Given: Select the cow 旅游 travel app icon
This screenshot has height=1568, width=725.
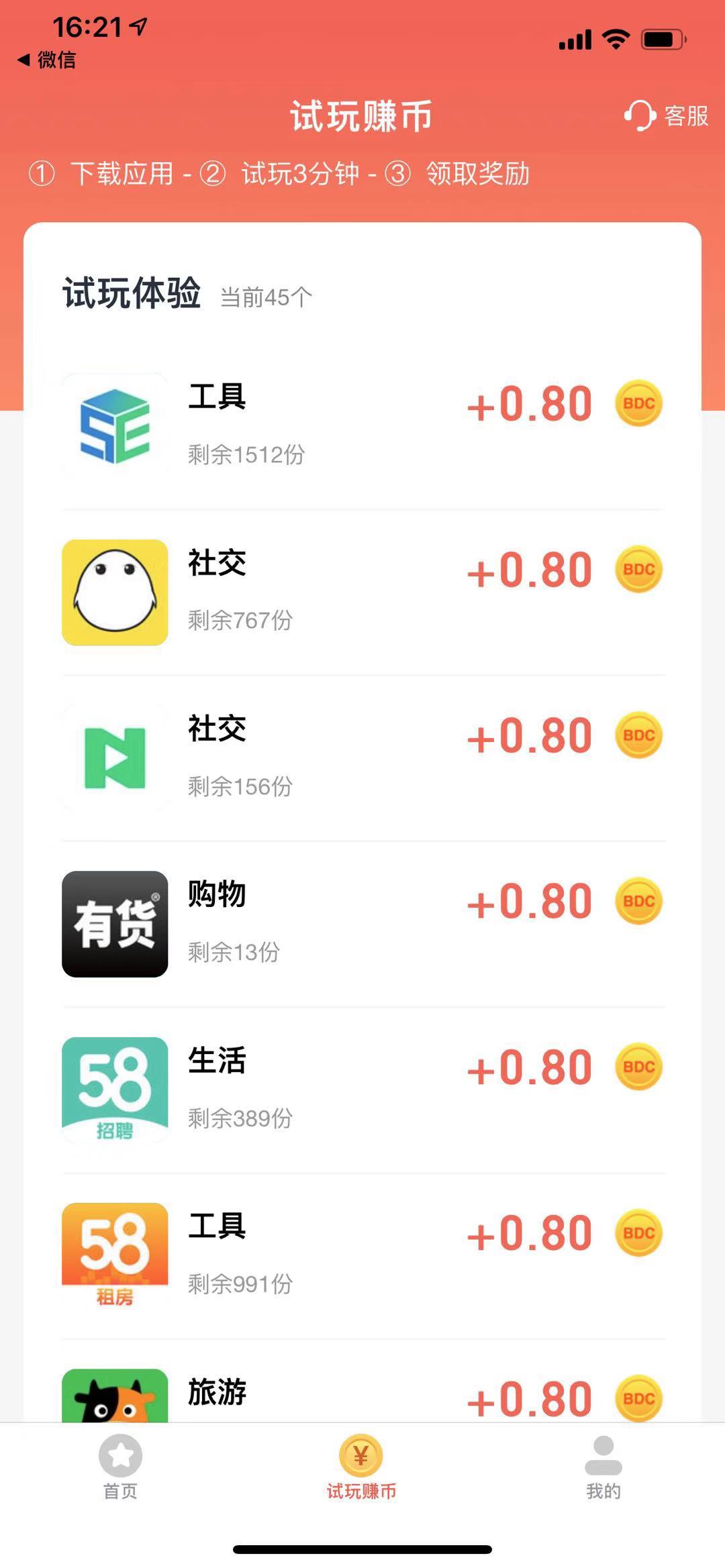Looking at the screenshot, I should click(x=115, y=1409).
